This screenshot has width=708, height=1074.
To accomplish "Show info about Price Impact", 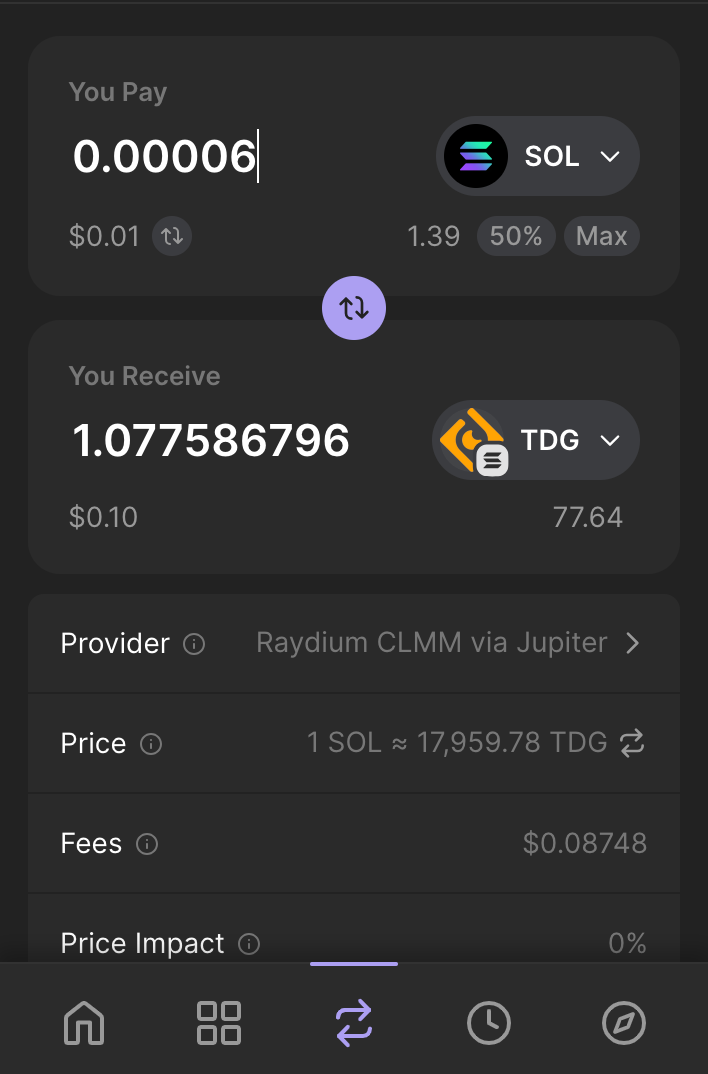I will point(250,944).
